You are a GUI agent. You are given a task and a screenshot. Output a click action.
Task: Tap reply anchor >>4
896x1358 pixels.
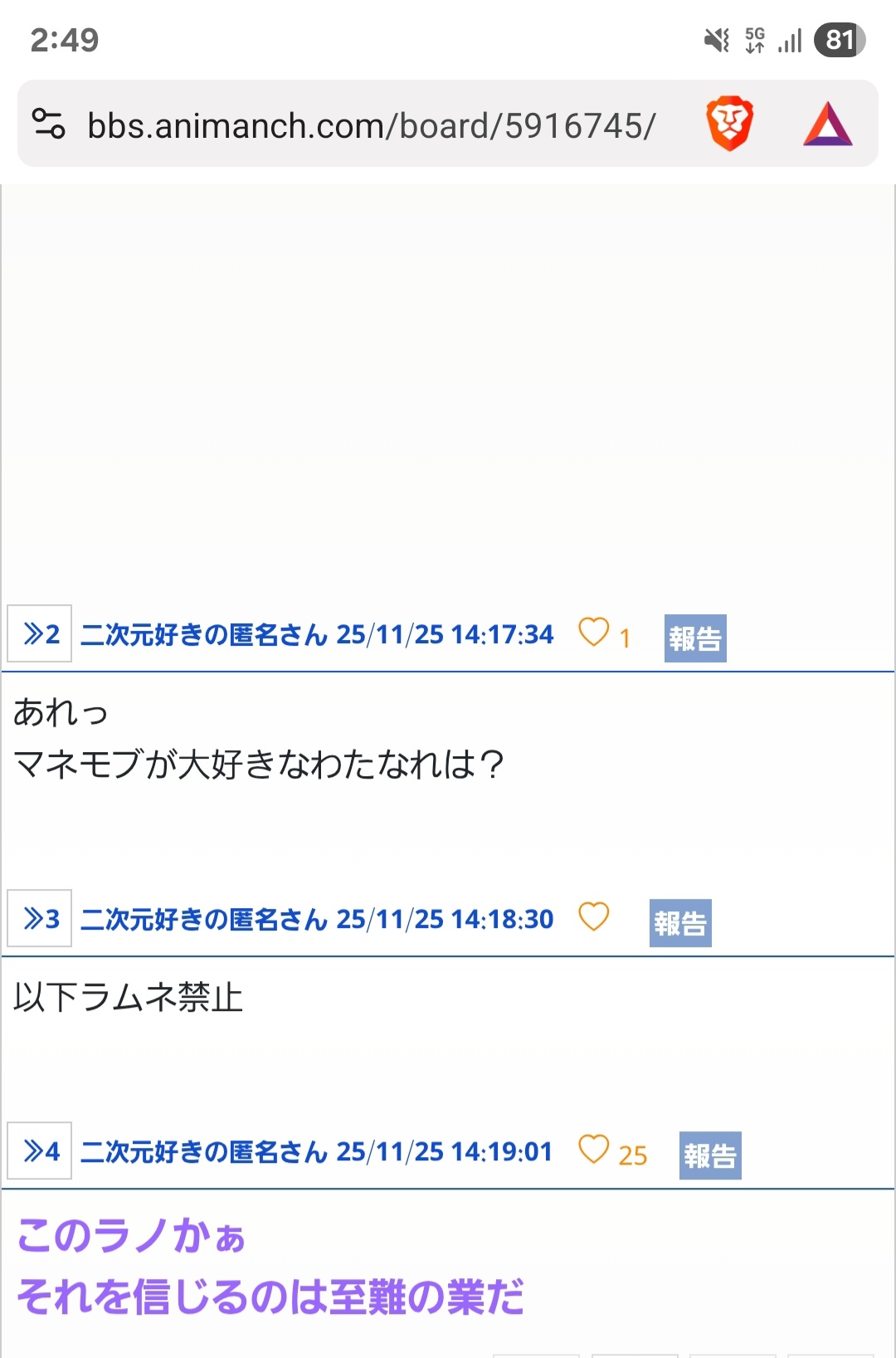click(40, 1151)
